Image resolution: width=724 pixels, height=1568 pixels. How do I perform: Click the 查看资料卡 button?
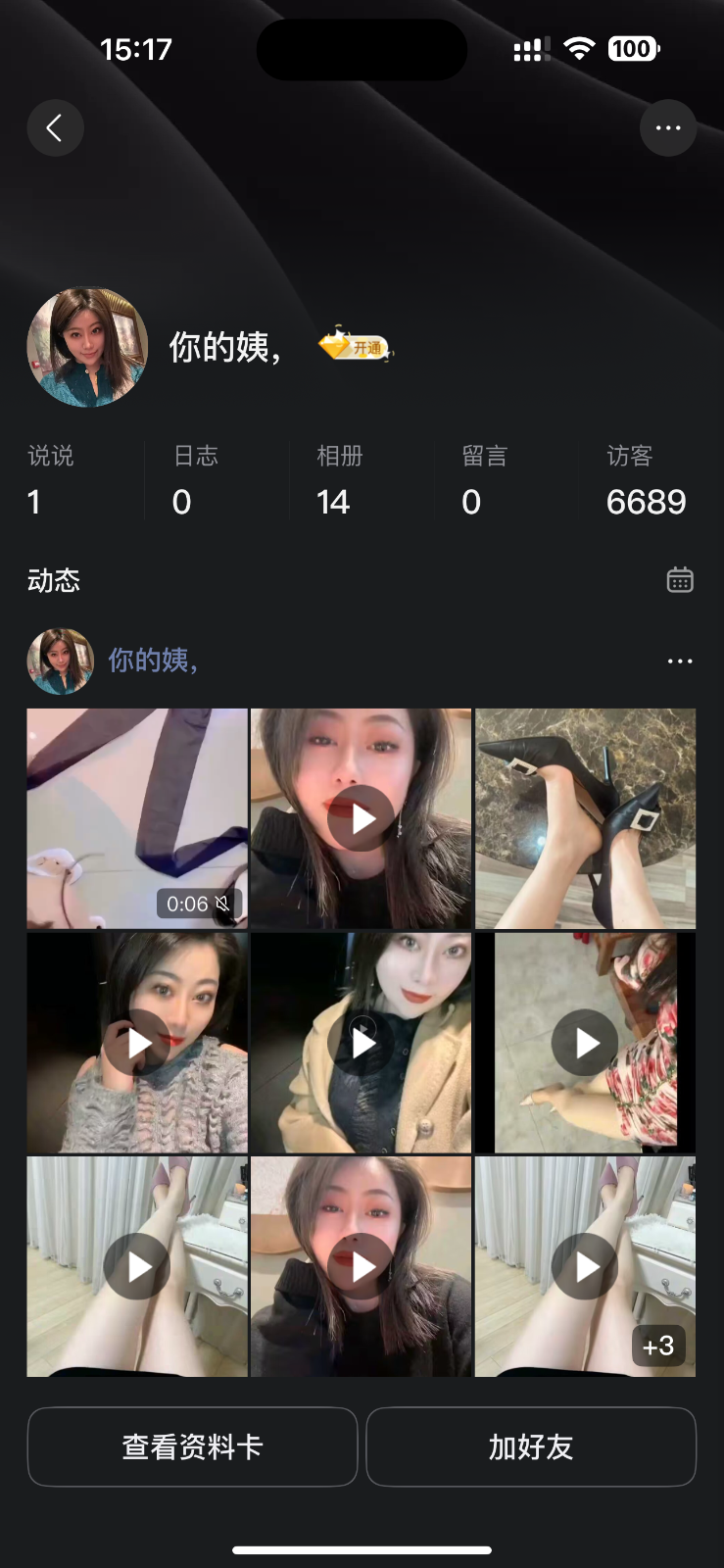pos(192,1446)
